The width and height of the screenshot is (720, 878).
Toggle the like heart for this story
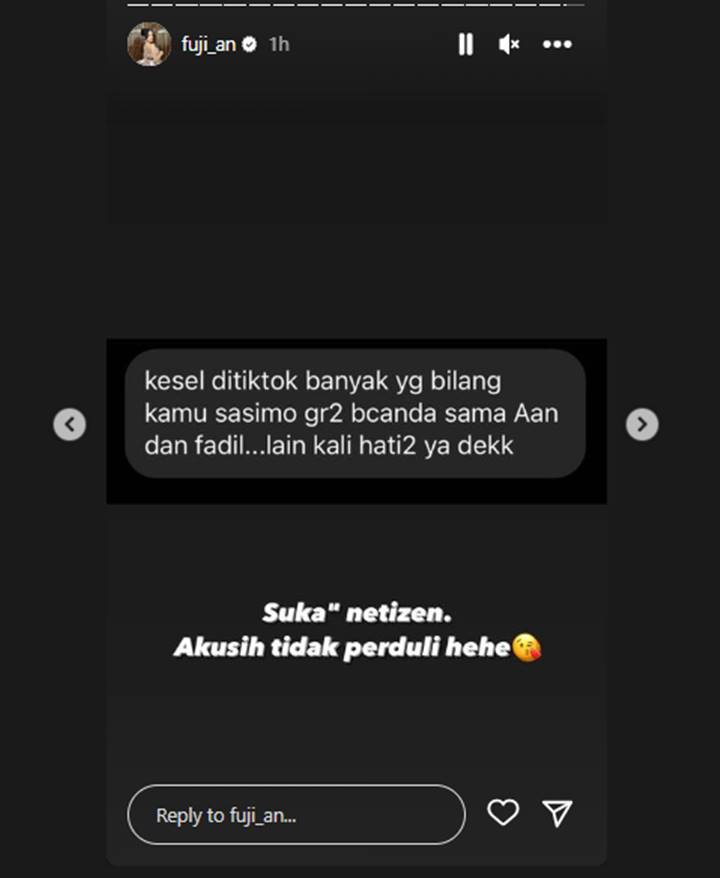click(x=504, y=814)
